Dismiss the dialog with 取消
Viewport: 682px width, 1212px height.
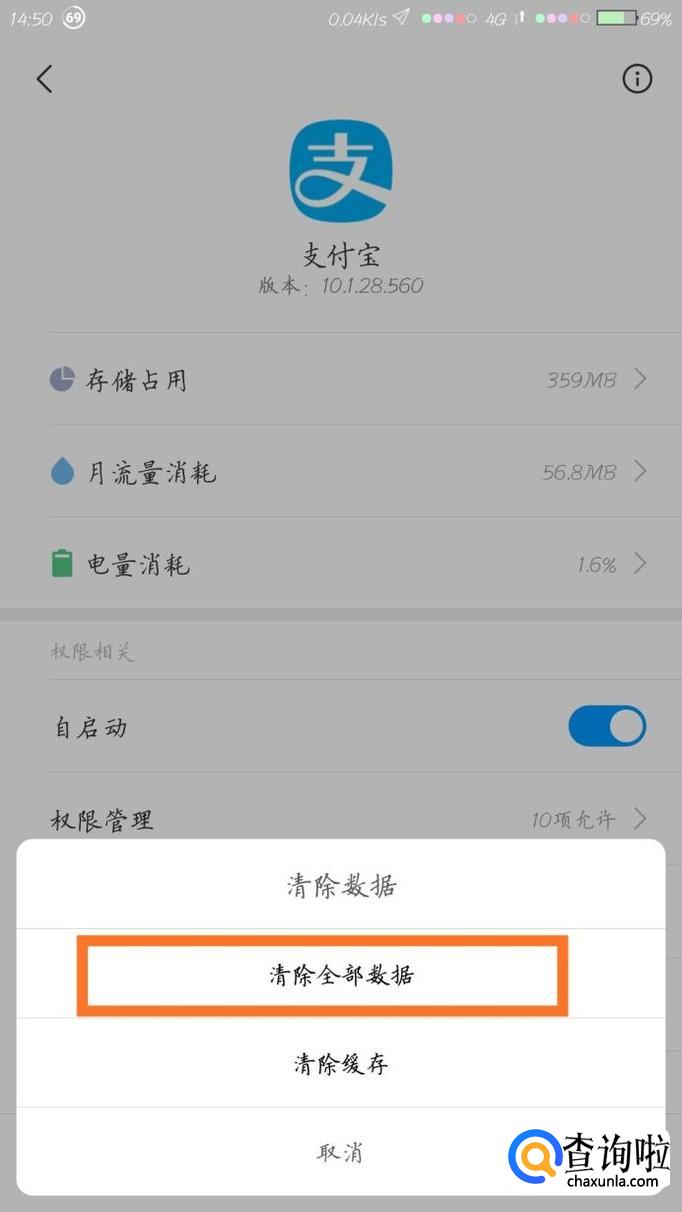341,1152
